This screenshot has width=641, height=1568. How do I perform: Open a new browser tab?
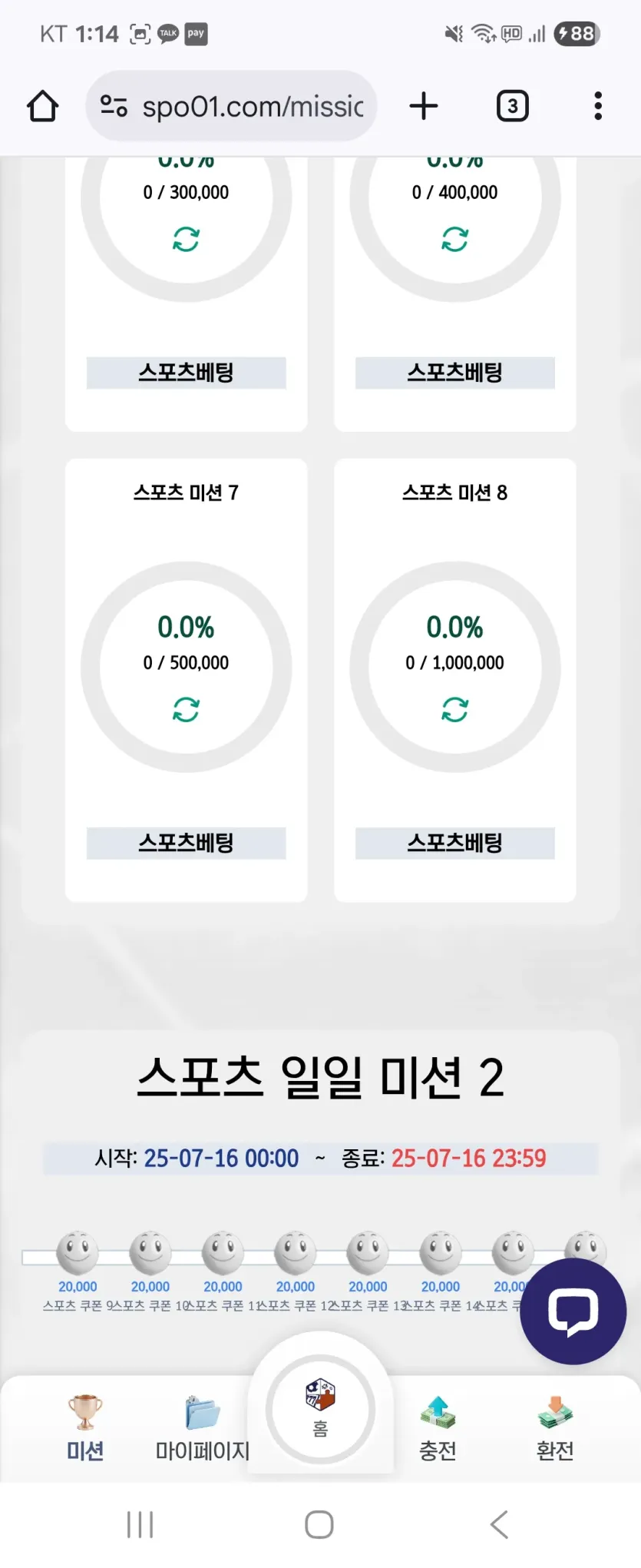click(x=424, y=106)
